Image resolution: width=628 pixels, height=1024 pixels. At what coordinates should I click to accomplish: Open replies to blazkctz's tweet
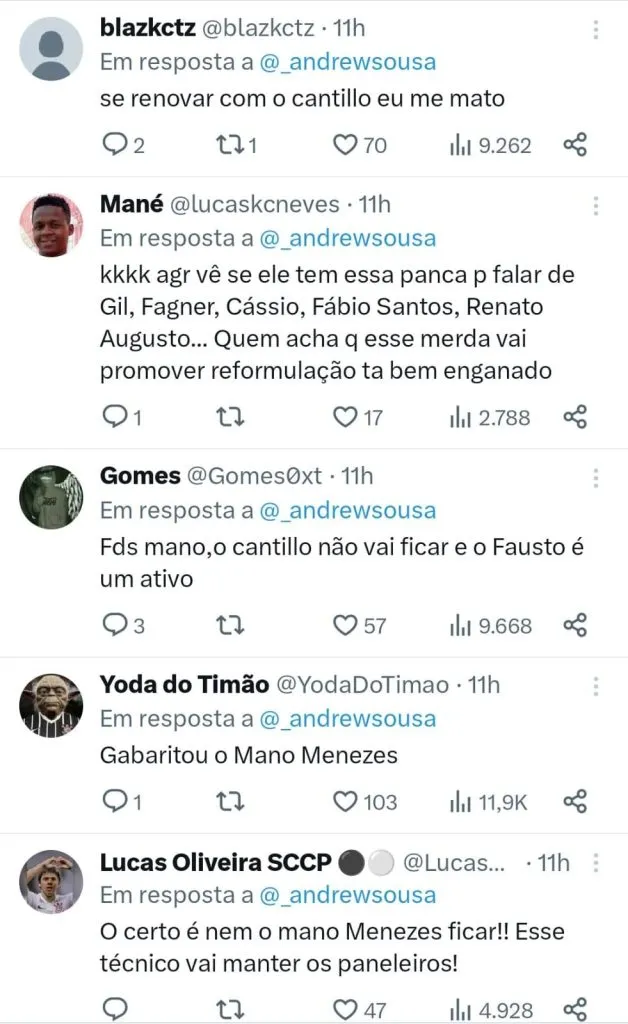(x=115, y=146)
